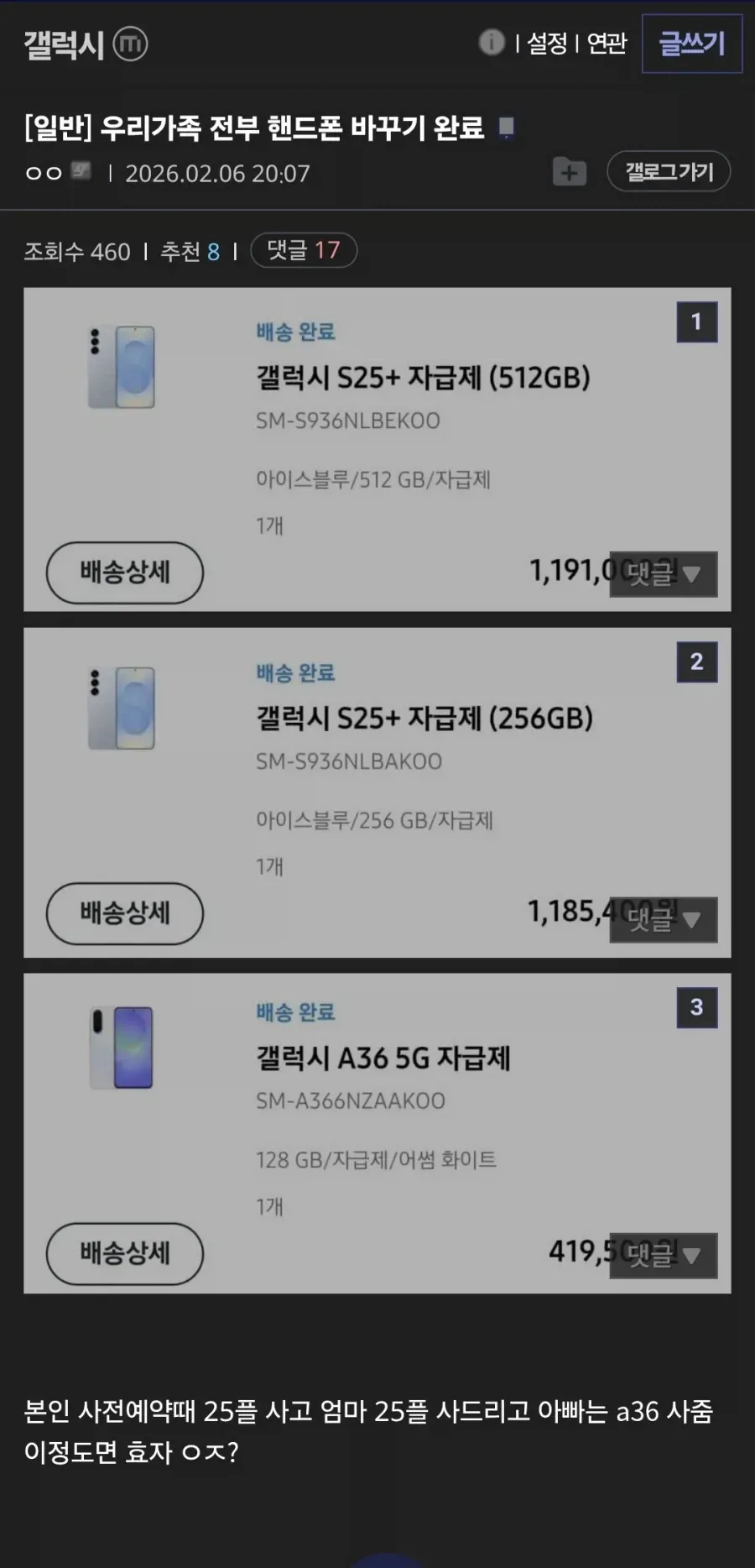Click the scrap folder-add icon
Viewport: 755px width, 1568px height.
569,172
